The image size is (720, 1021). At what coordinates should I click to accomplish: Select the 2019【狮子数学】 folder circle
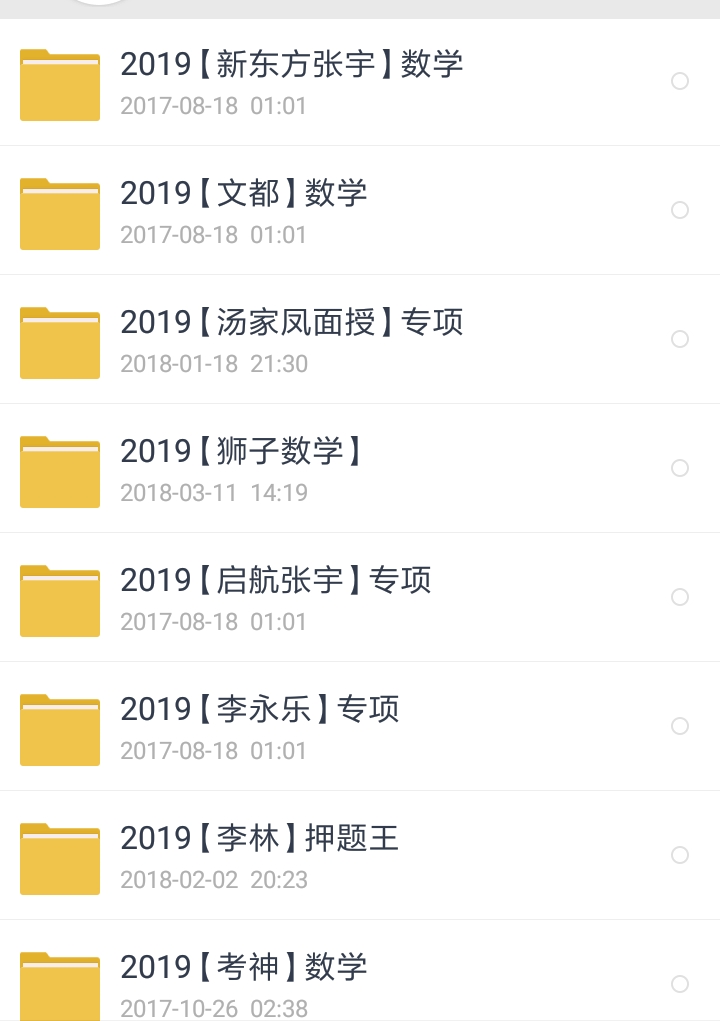[680, 468]
